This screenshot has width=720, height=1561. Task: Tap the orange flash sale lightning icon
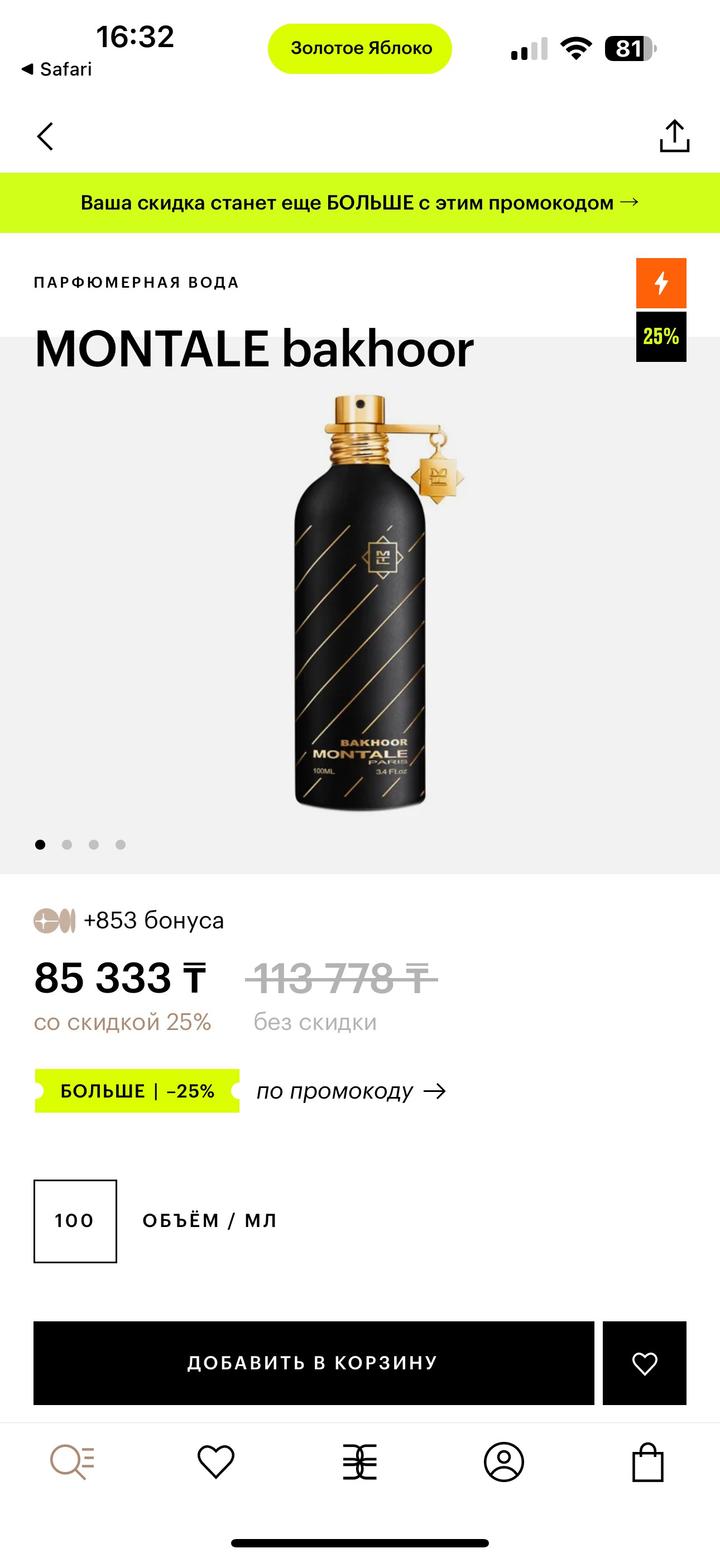(661, 285)
